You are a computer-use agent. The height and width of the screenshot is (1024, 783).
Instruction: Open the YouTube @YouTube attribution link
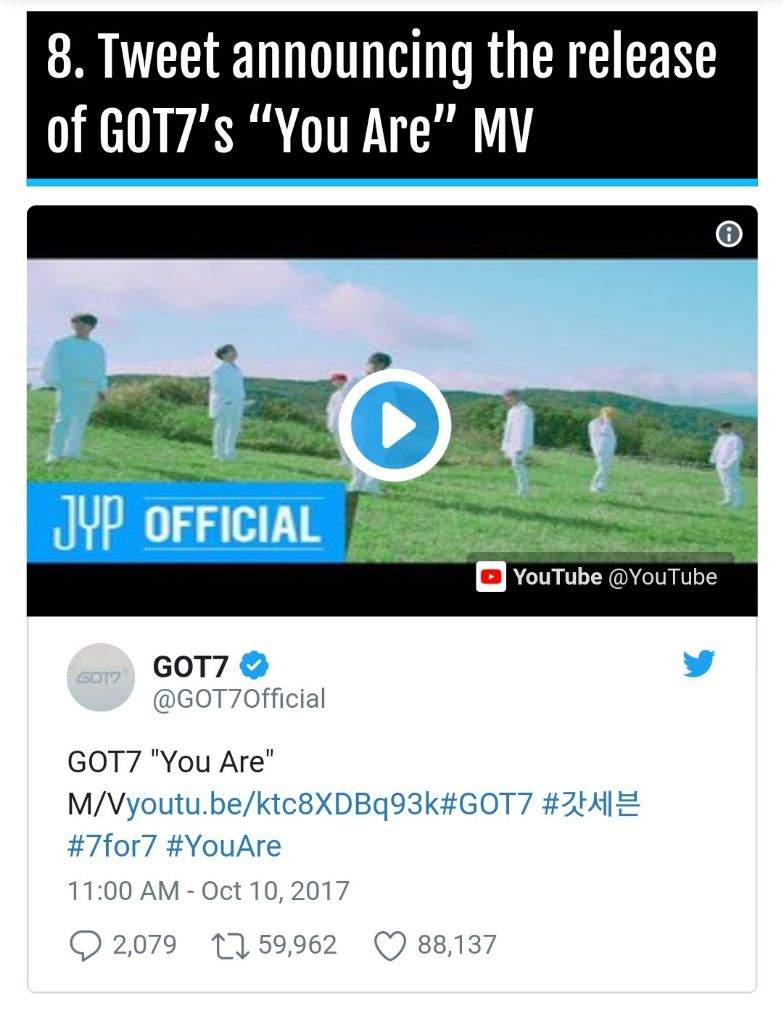(x=598, y=577)
